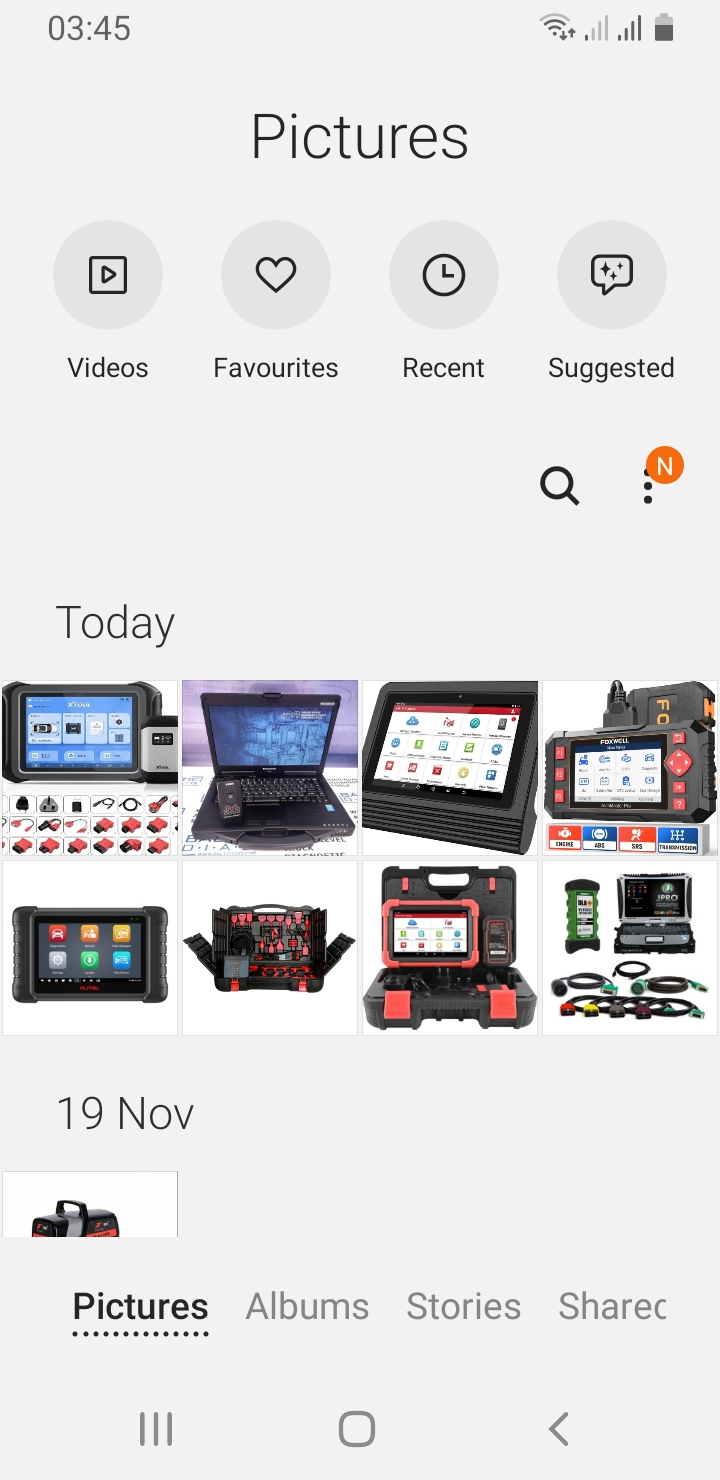Open the Foxwell scanner photo
Image resolution: width=720 pixels, height=1480 pixels.
[630, 768]
